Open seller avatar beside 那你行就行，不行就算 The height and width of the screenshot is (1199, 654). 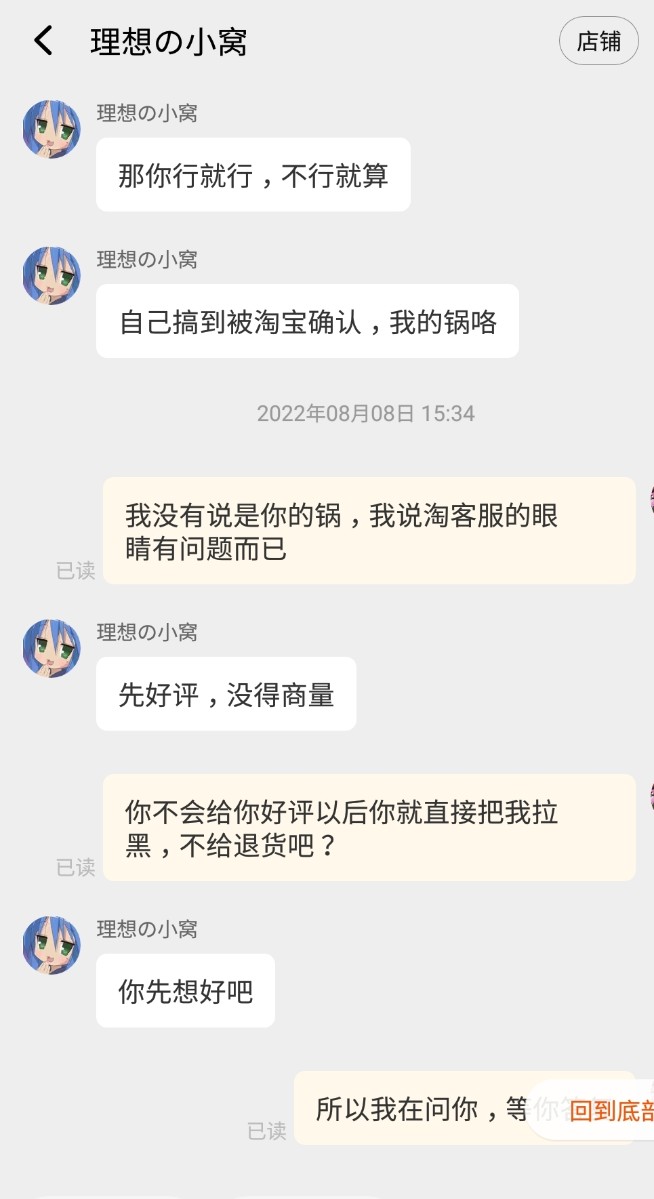[52, 128]
